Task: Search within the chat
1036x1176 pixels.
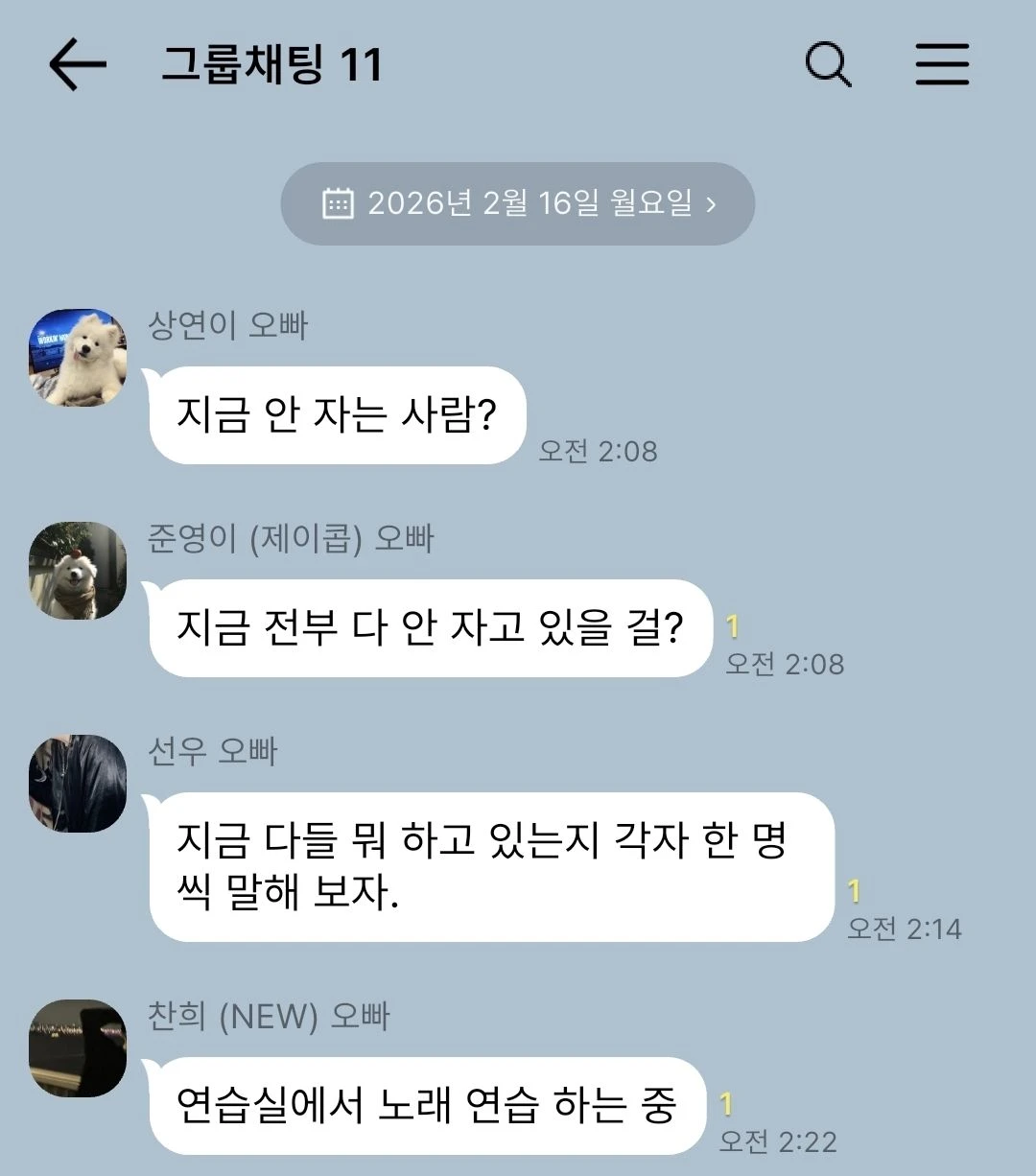Action: pyautogui.click(x=828, y=65)
